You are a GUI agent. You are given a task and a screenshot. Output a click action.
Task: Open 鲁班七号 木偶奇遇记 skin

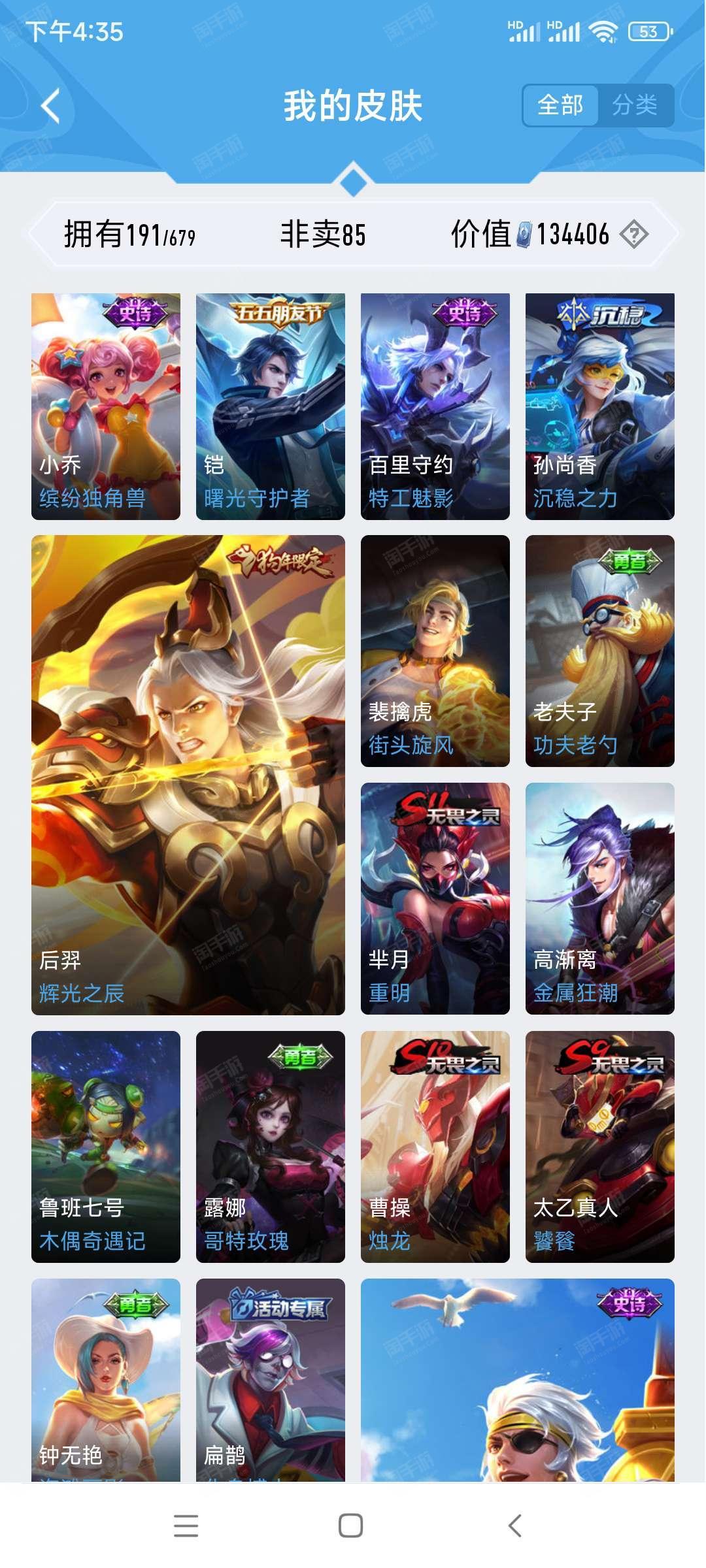pyautogui.click(x=106, y=1147)
